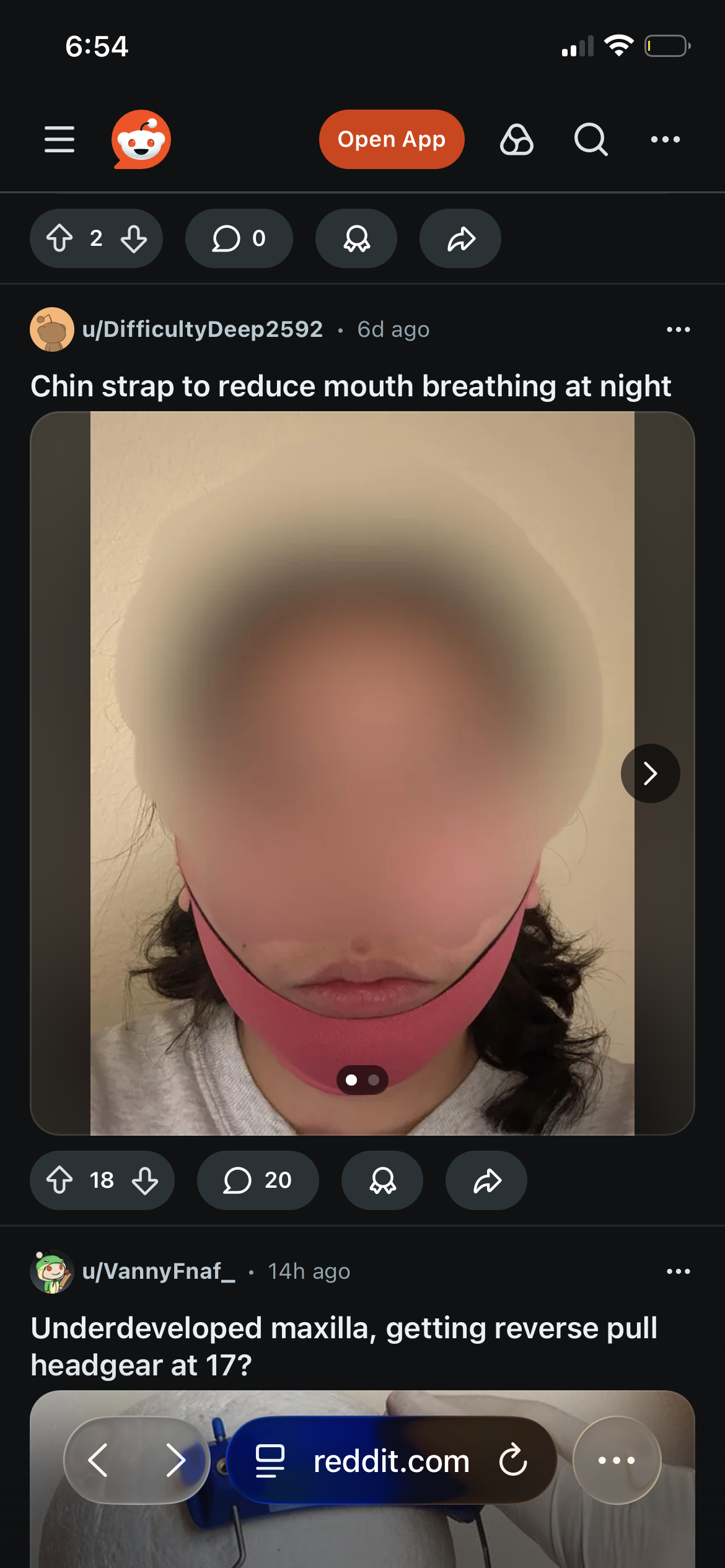View the 20 comments on chin strap post
Image resolution: width=725 pixels, height=1568 pixels.
[258, 1180]
